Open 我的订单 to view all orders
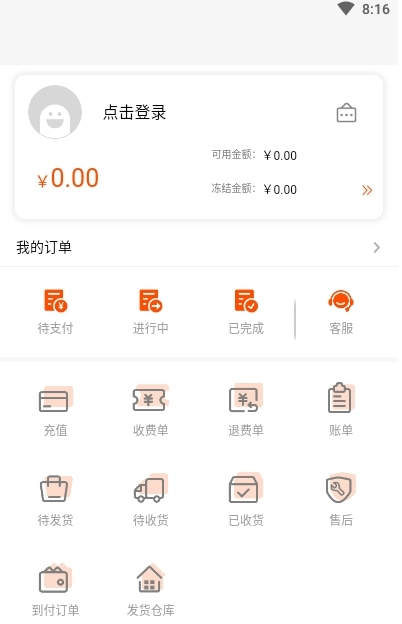Image resolution: width=402 pixels, height=624 pixels. tap(199, 248)
